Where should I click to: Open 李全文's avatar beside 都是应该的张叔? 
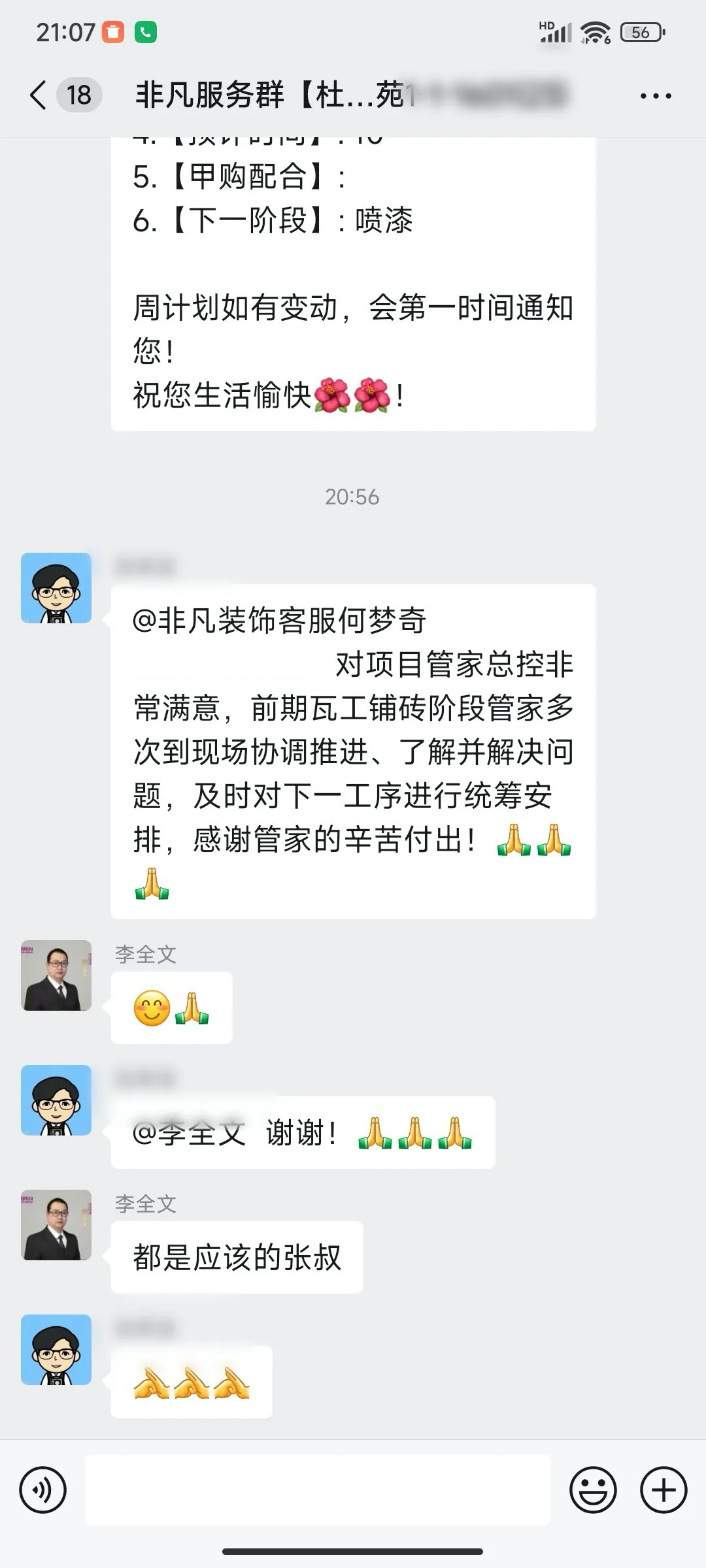coord(56,1225)
